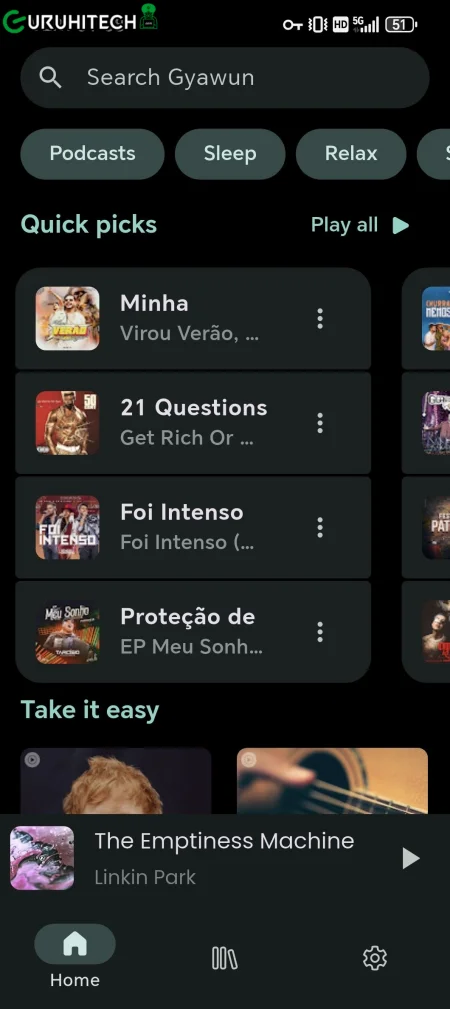Play Proteção de

click(193, 632)
